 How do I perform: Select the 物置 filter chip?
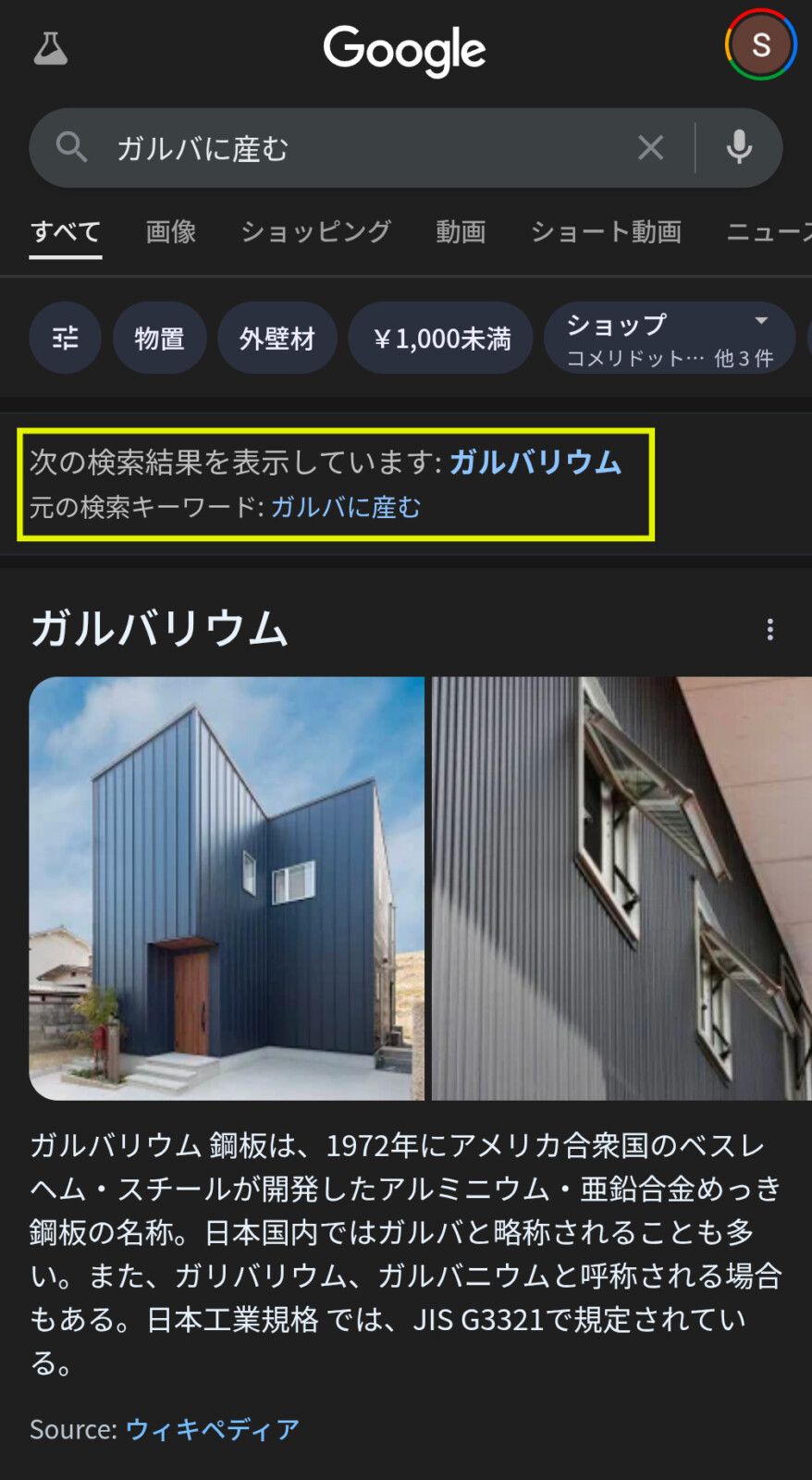click(x=159, y=339)
